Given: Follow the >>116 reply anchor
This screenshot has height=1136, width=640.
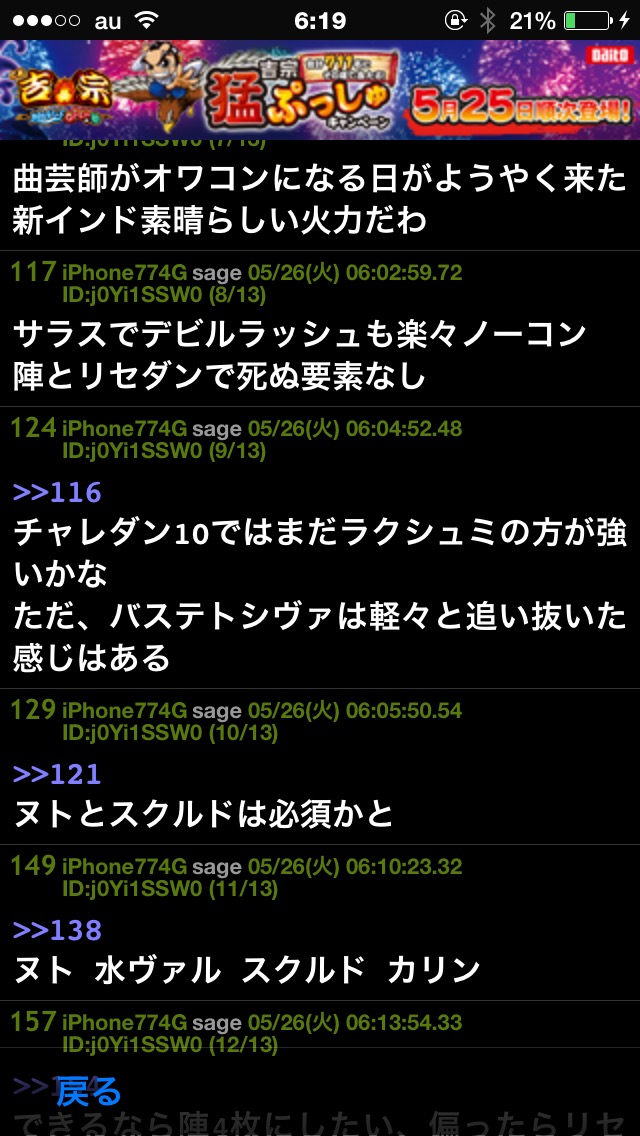Looking at the screenshot, I should [57, 493].
